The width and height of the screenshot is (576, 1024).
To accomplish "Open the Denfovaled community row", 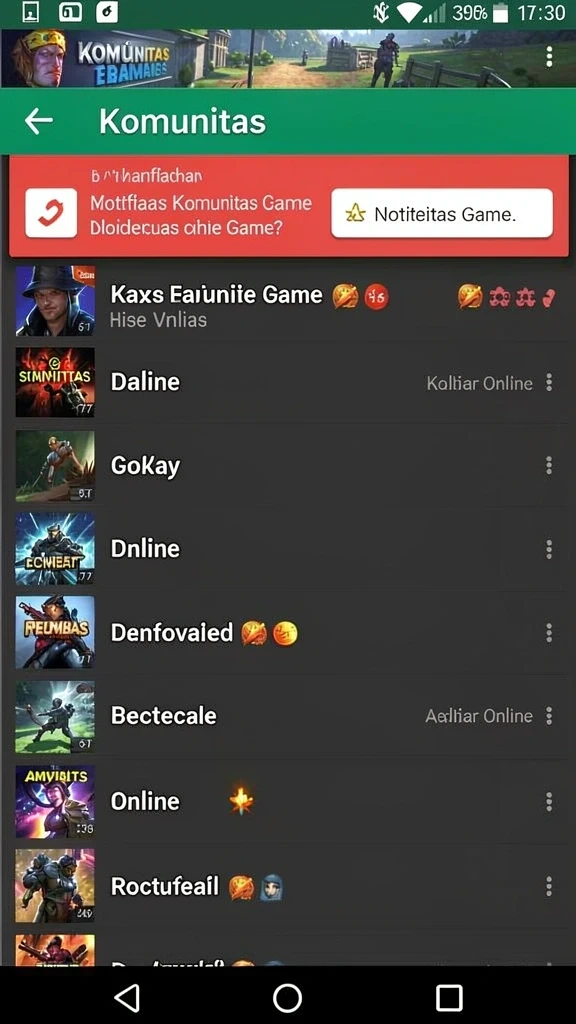I will (x=288, y=633).
